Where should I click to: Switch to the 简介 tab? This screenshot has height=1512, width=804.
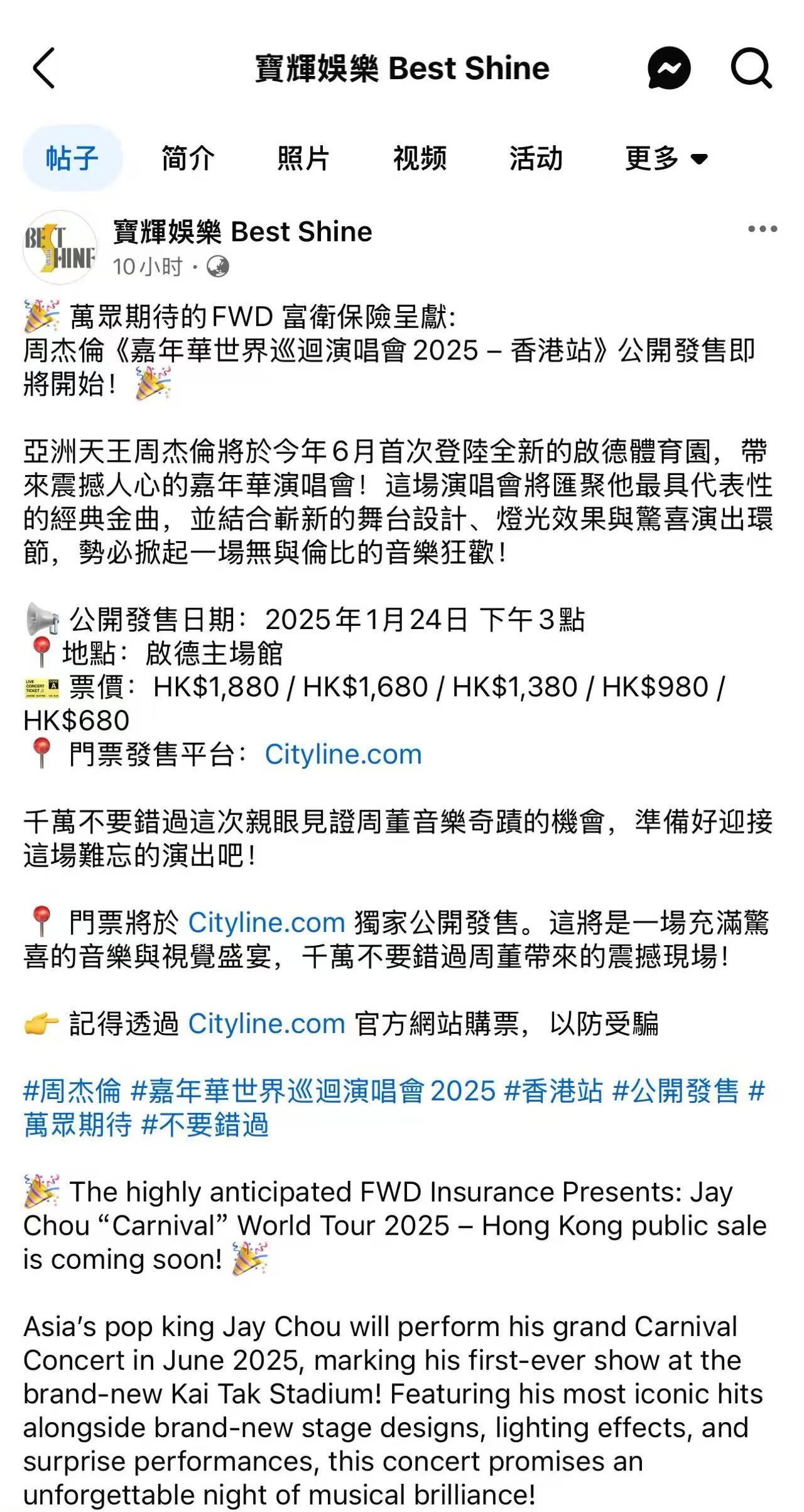tap(188, 158)
